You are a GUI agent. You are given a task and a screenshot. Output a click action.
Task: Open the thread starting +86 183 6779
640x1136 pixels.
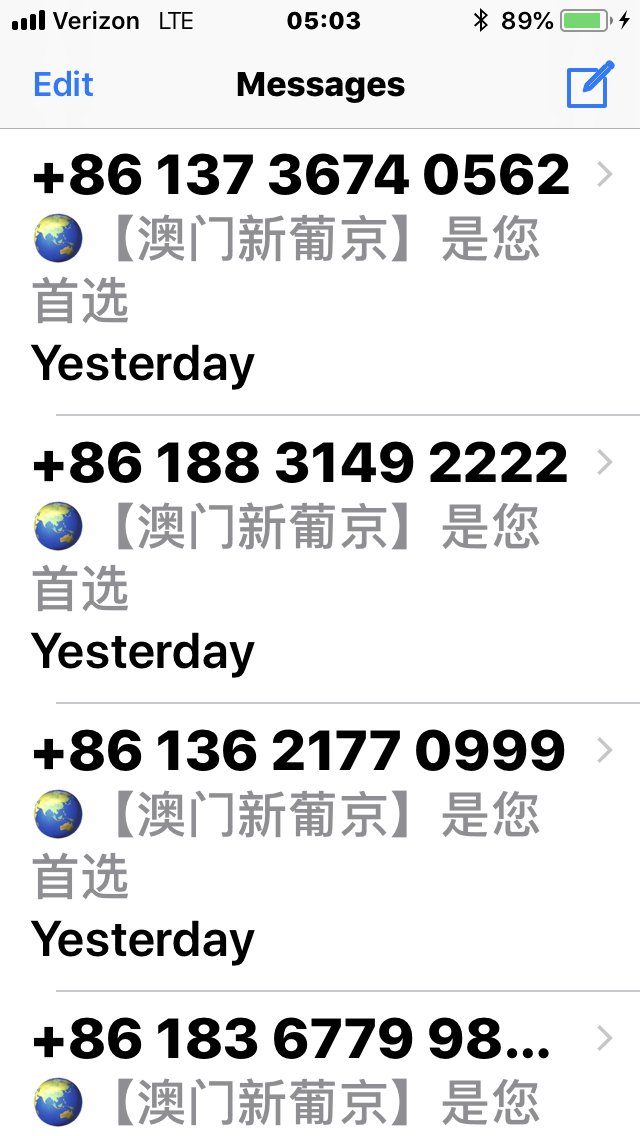(320, 1064)
